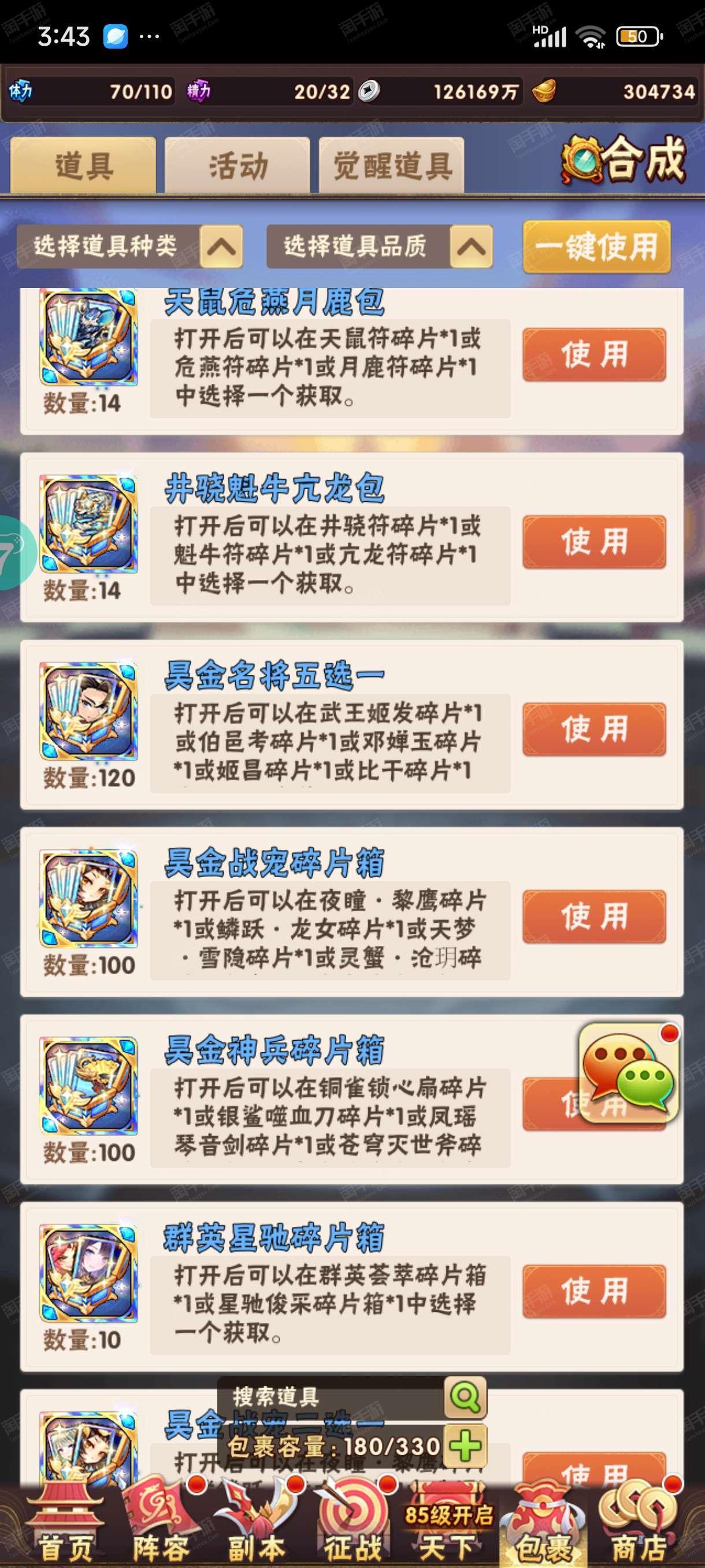Switch to the 活动 tab
The image size is (705, 1568).
(238, 164)
